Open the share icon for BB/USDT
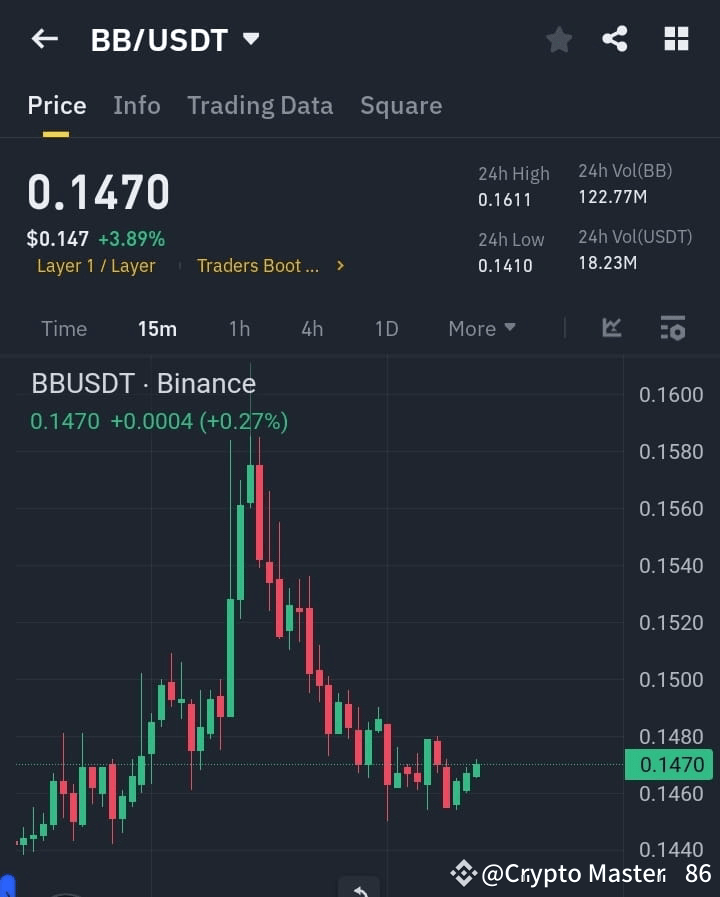The image size is (720, 897). point(616,39)
